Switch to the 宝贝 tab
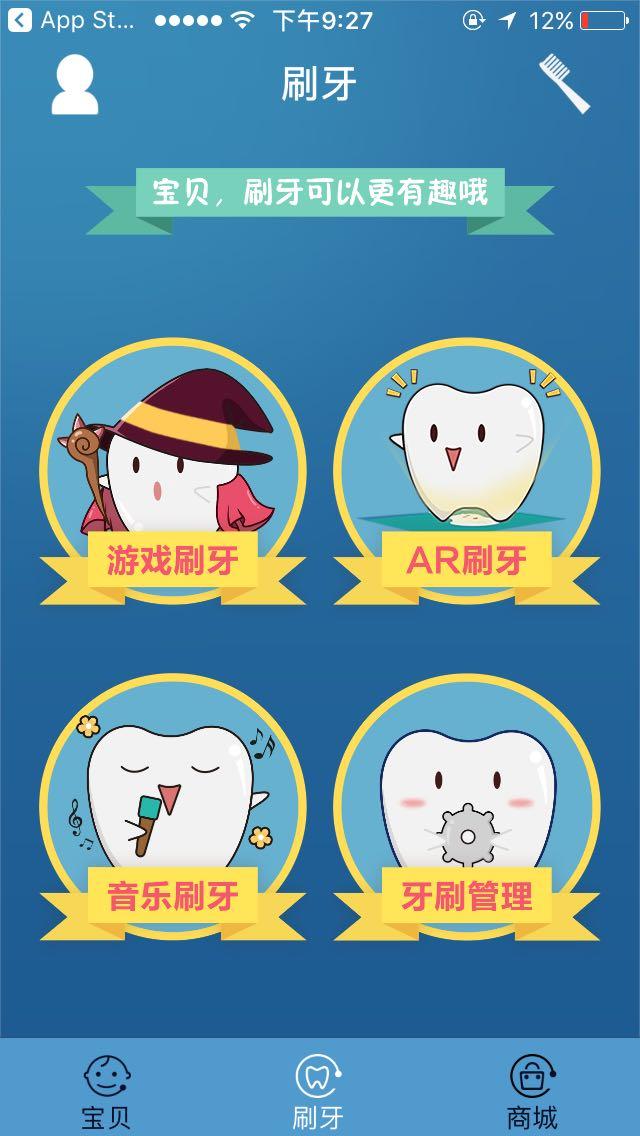The width and height of the screenshot is (640, 1136). coord(106,1092)
